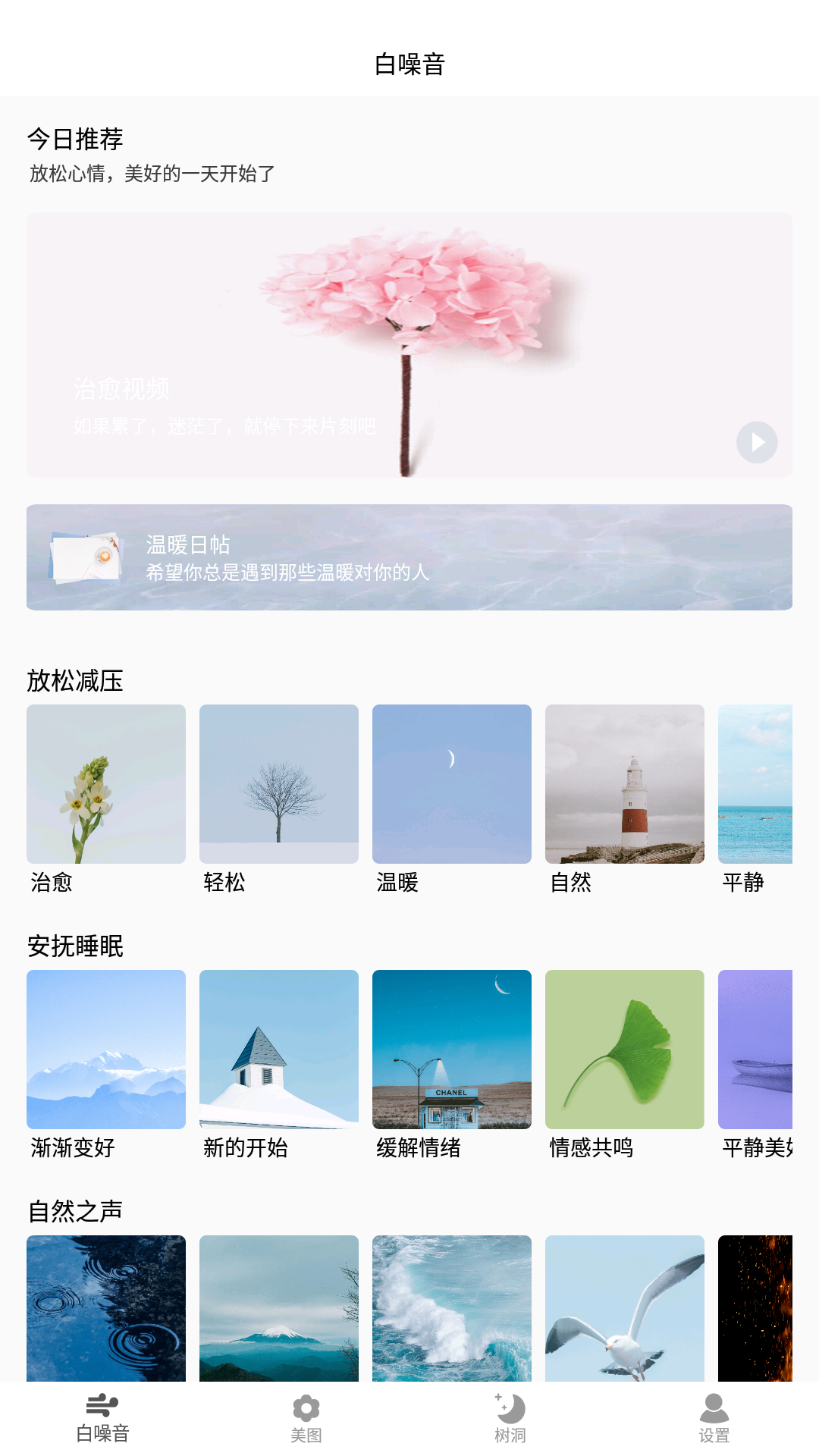Open the 温暖 moon tile
819x1456 pixels.
click(452, 784)
